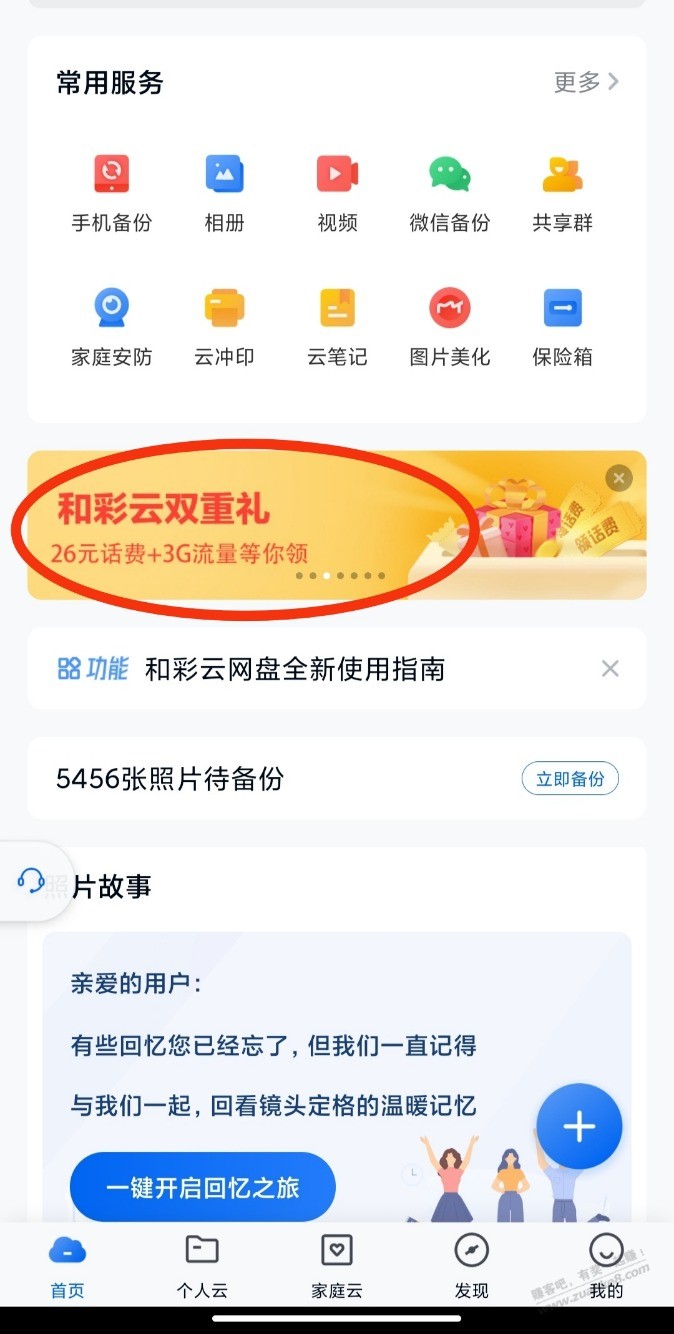Open 图片美化 photo editor
The width and height of the screenshot is (674, 1334).
[x=450, y=326]
